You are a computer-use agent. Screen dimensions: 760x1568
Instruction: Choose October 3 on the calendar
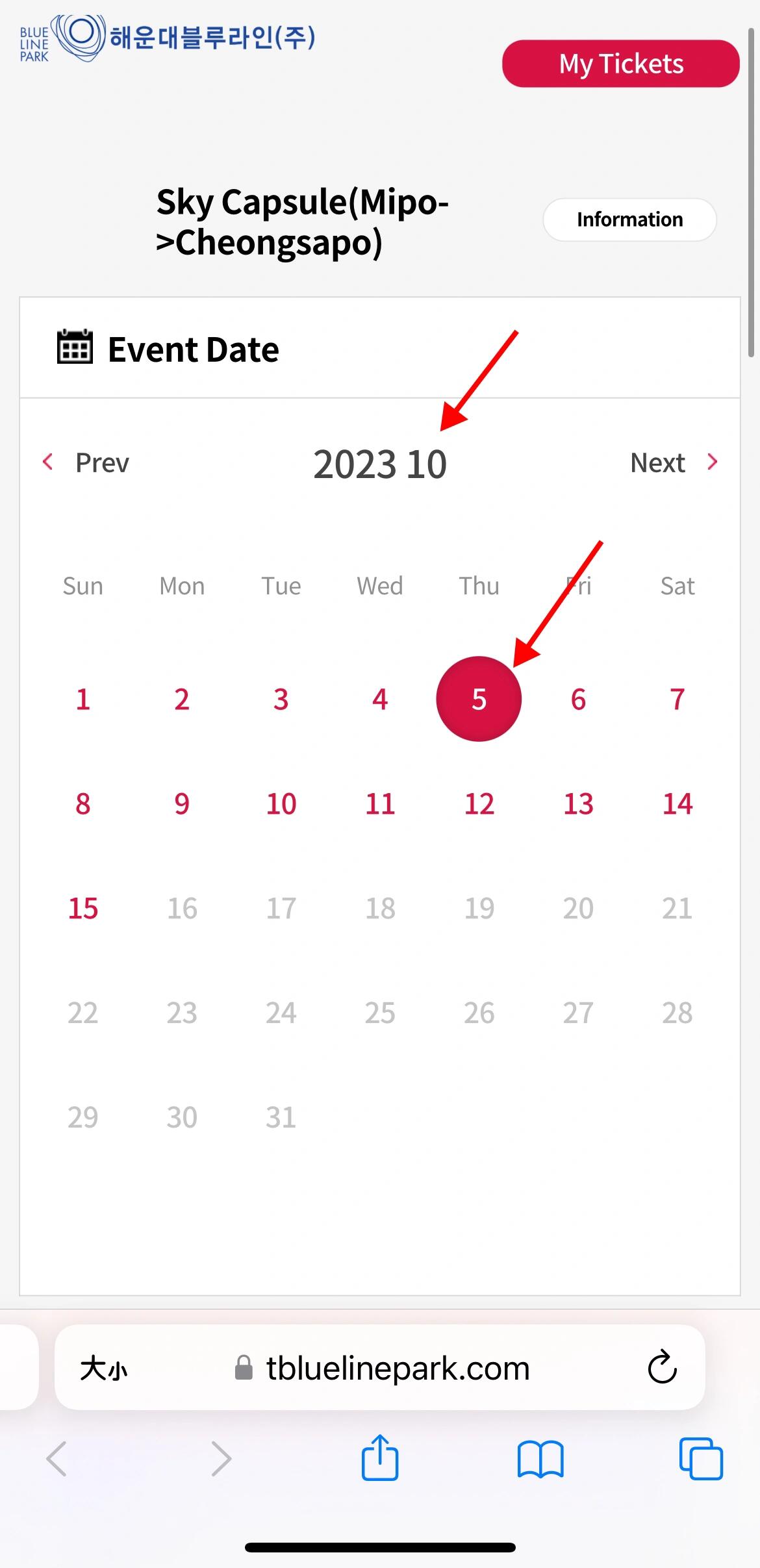pos(281,699)
